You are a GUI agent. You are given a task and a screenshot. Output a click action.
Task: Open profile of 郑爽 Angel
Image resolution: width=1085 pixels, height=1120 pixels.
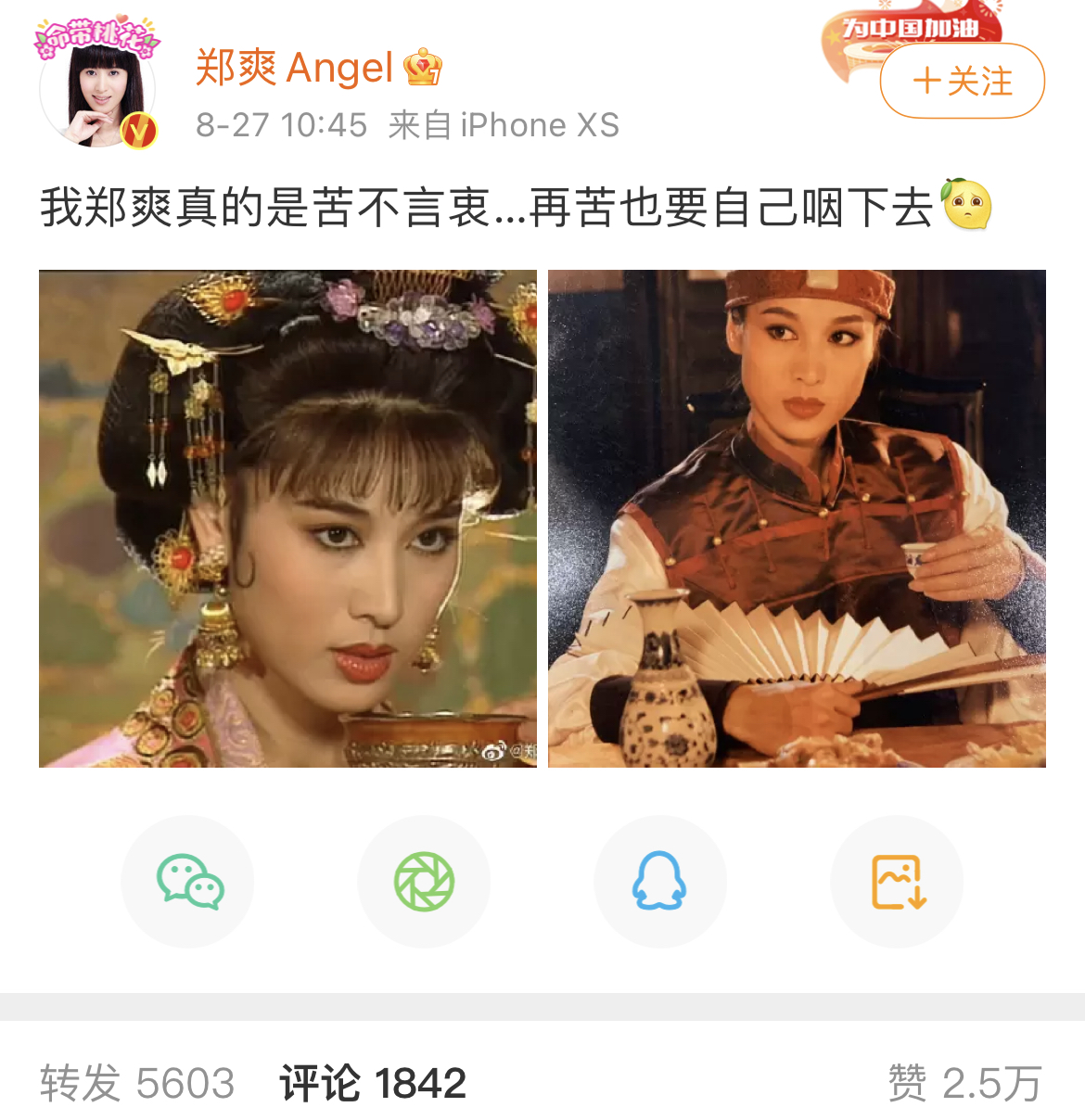pyautogui.click(x=295, y=67)
